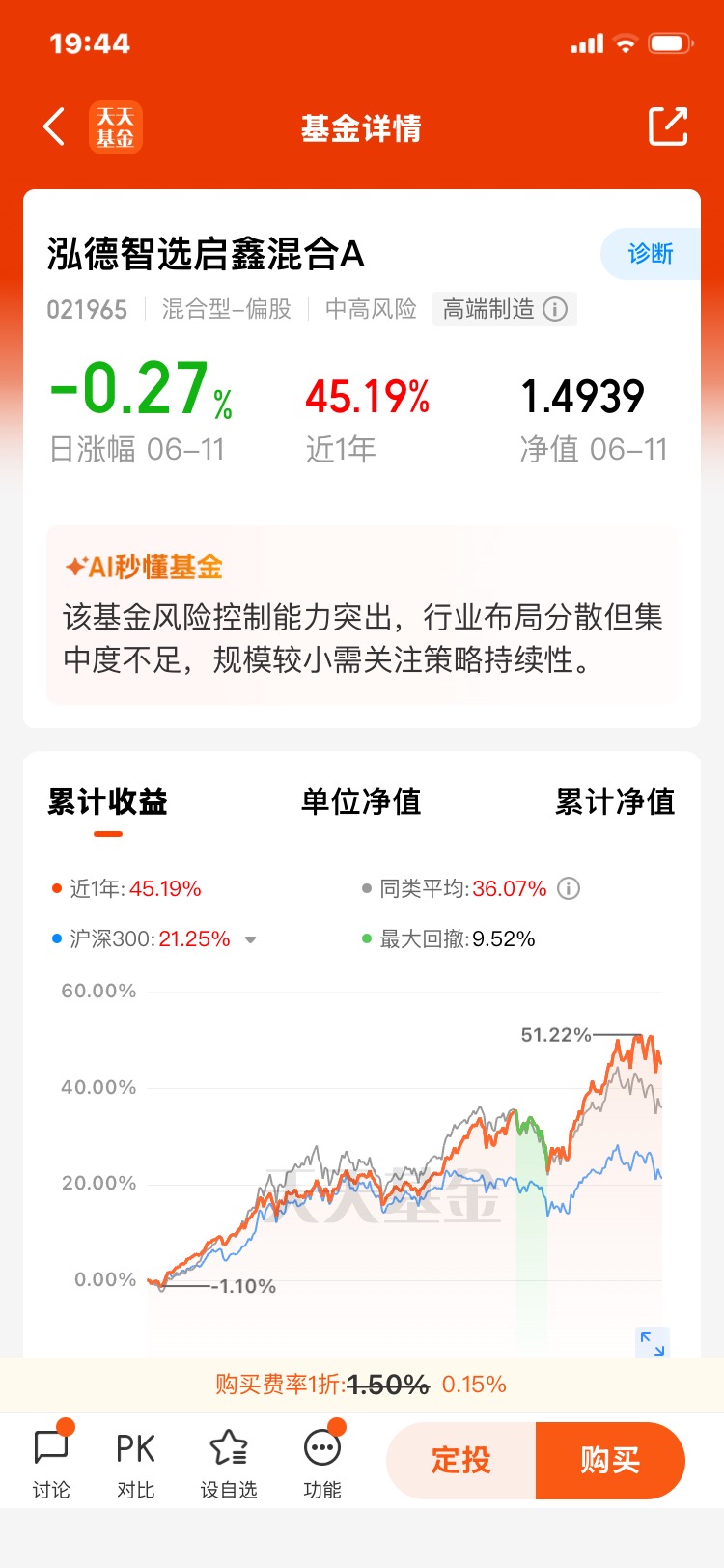This screenshot has height=1568, width=724.
Task: Open the 功能 menu
Action: pos(322,1463)
